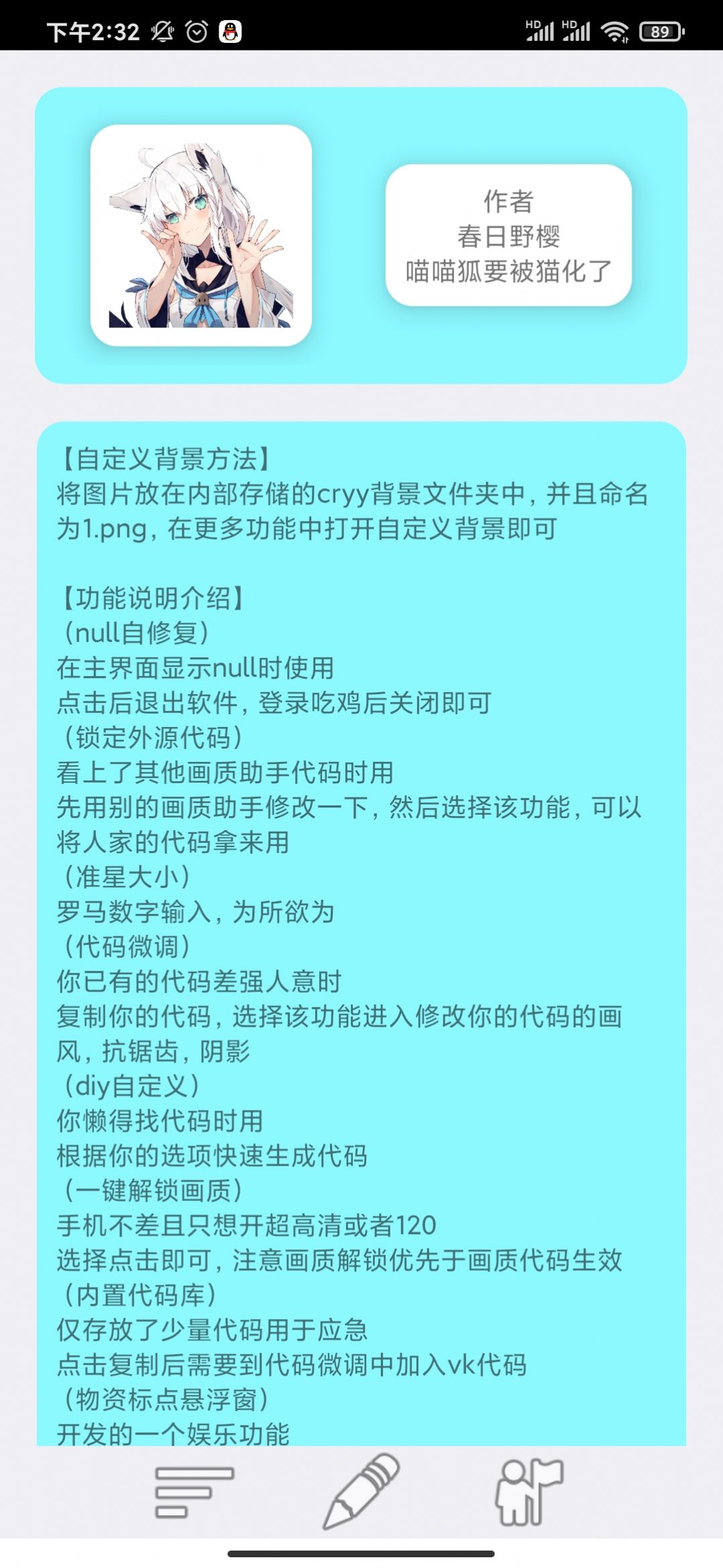Viewport: 723px width, 1568px height.
Task: Tap the author avatar image
Action: click(x=201, y=236)
